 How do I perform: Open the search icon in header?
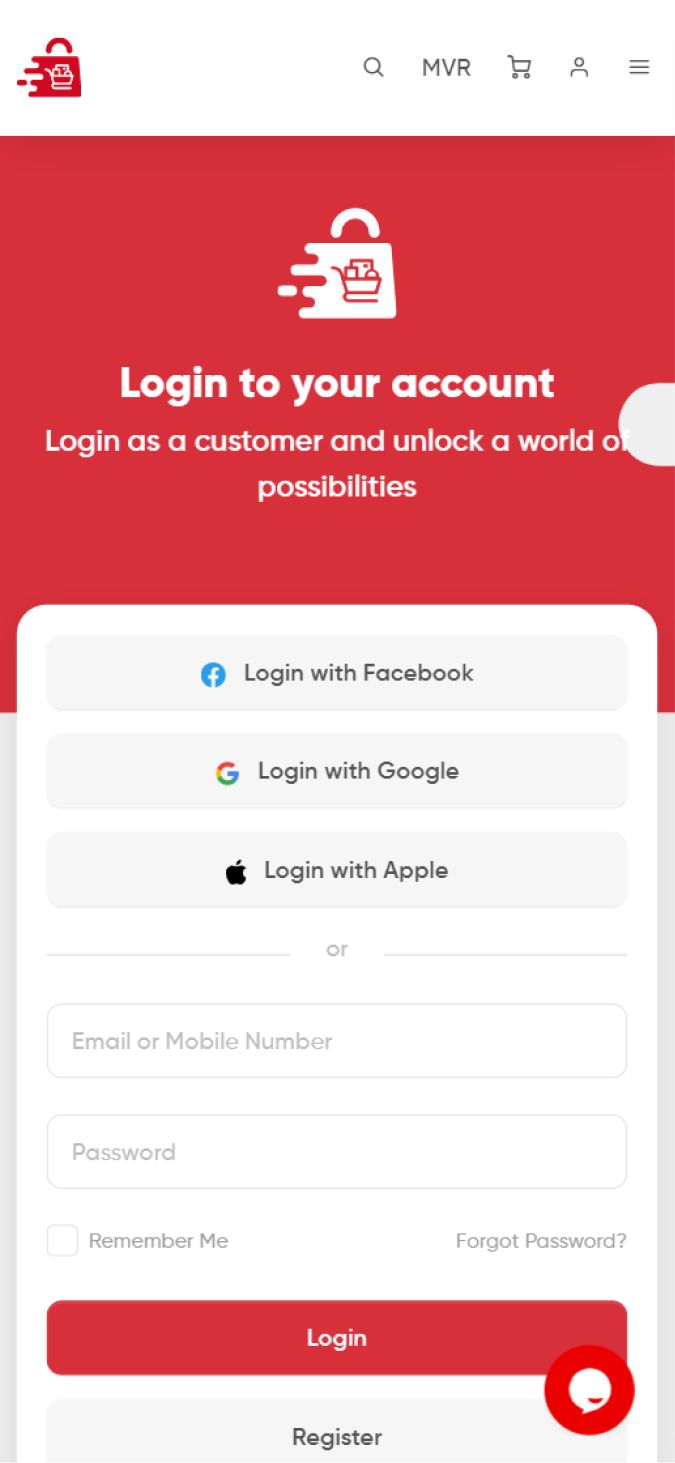coord(373,67)
